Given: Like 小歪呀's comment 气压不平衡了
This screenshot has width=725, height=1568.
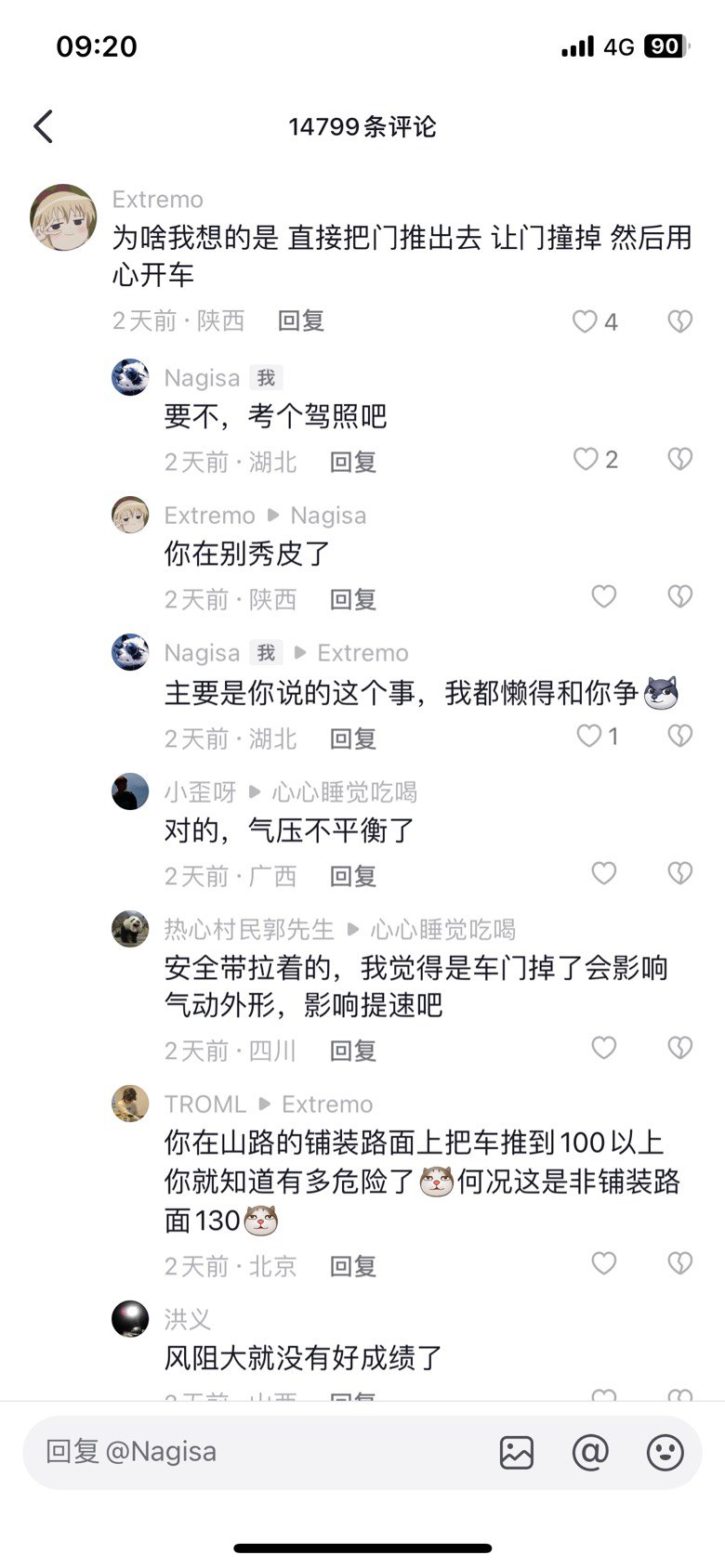Looking at the screenshot, I should coord(604,873).
